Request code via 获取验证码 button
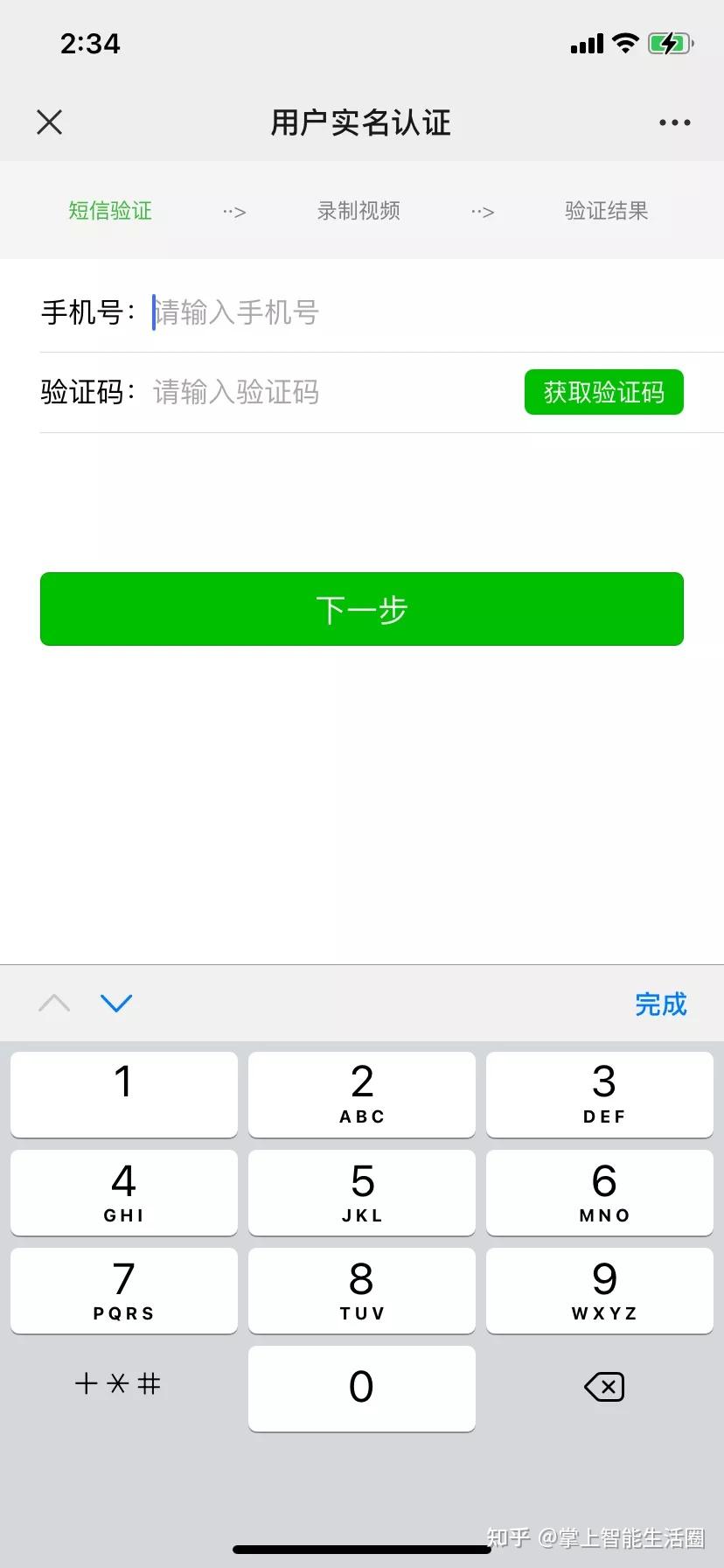 click(604, 392)
